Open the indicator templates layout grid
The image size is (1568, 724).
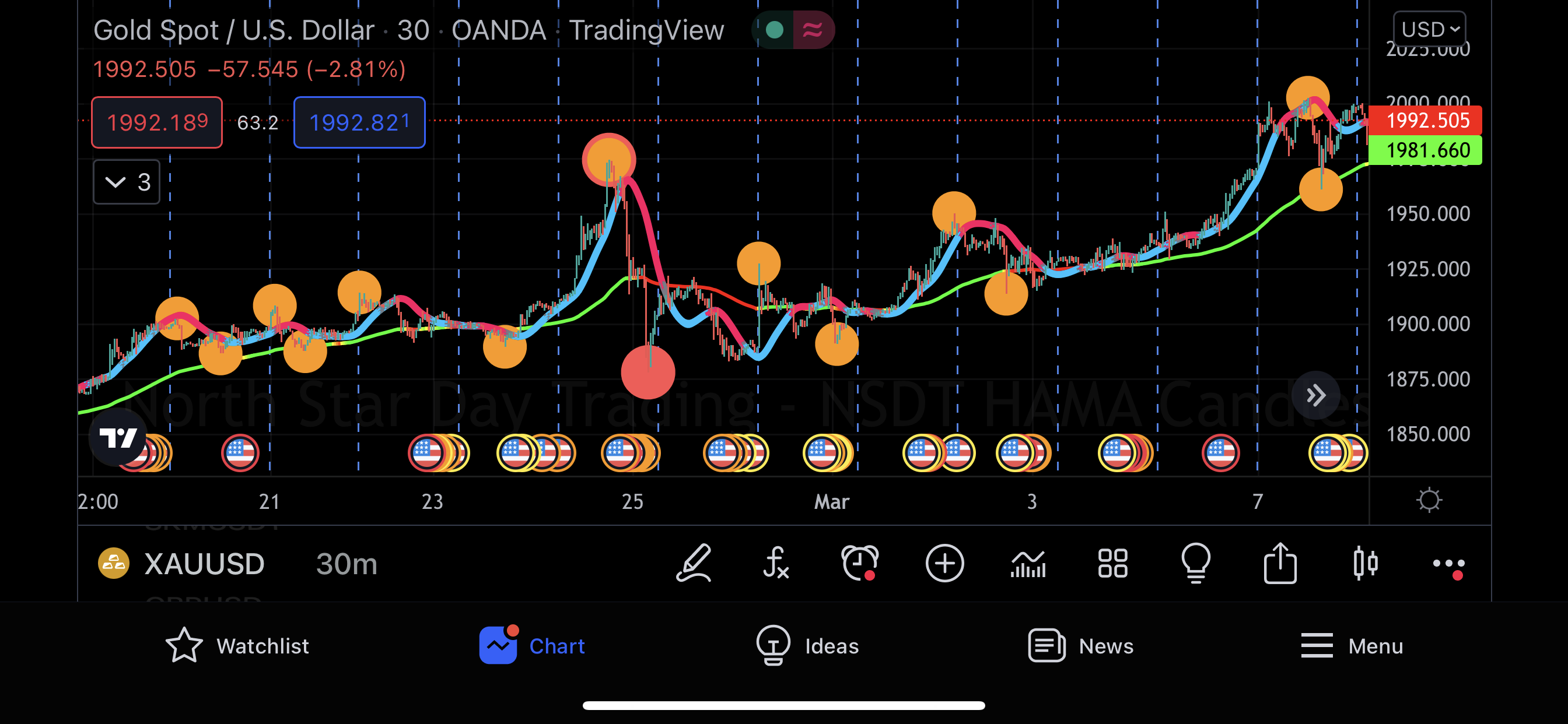point(1112,563)
